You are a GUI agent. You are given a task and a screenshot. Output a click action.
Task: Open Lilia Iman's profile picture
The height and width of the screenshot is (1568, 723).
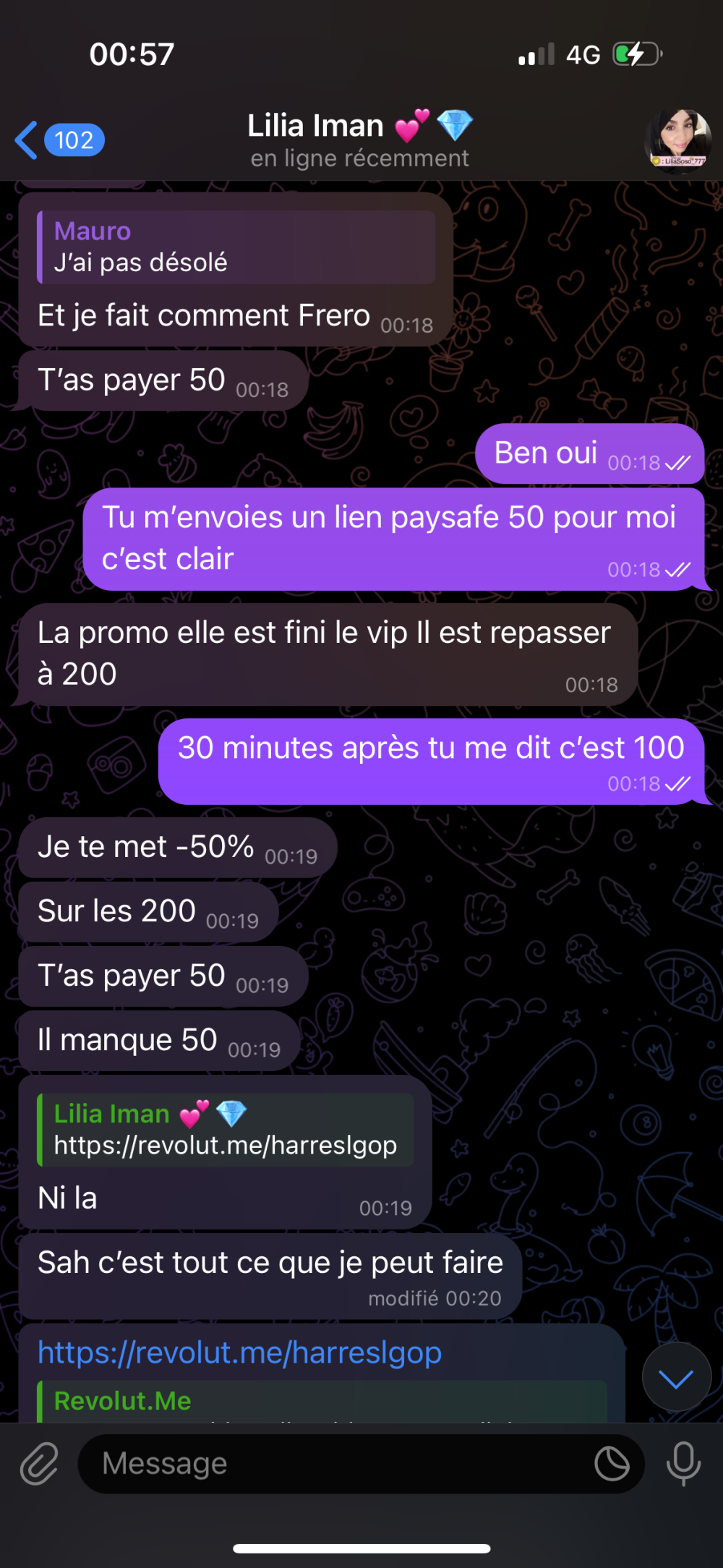tap(677, 140)
